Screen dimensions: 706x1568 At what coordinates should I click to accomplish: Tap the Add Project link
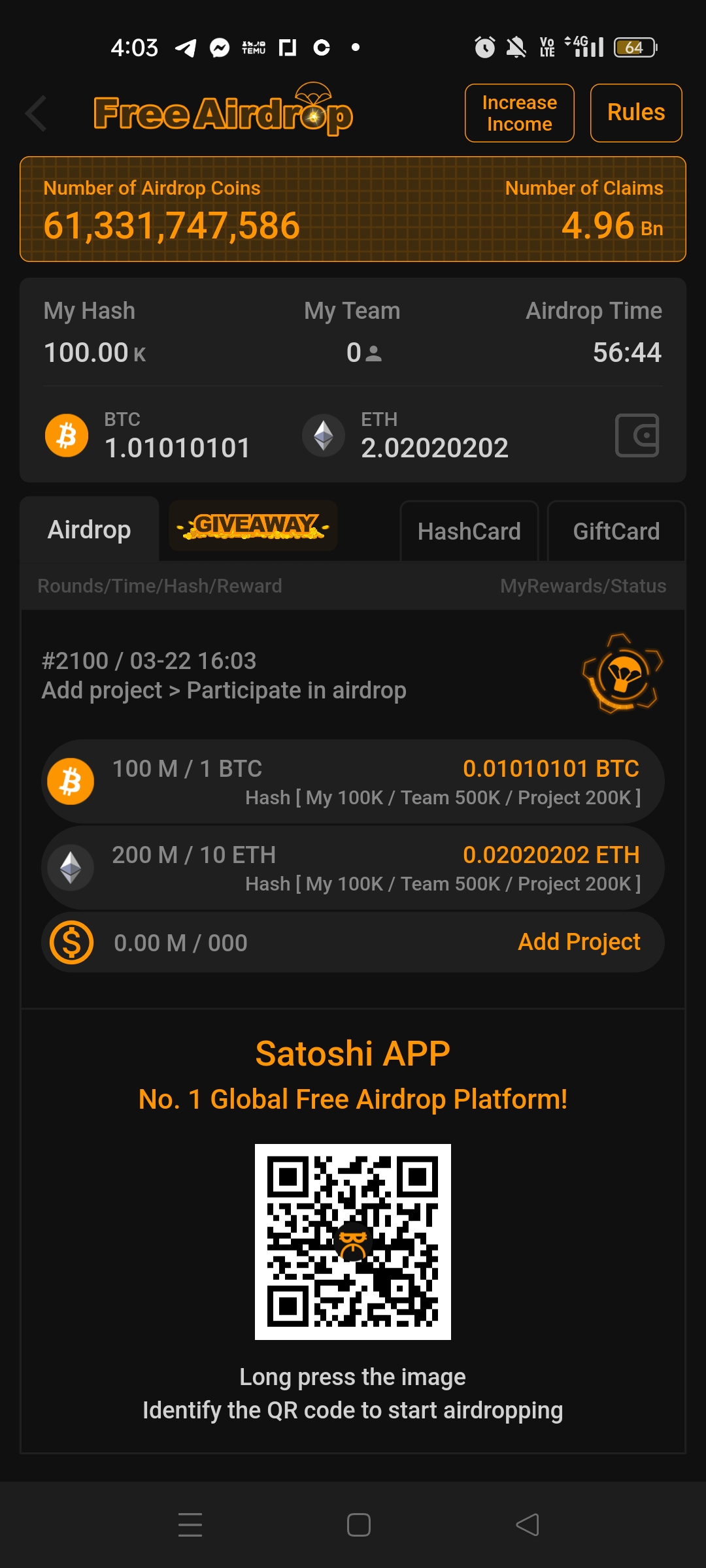click(579, 942)
